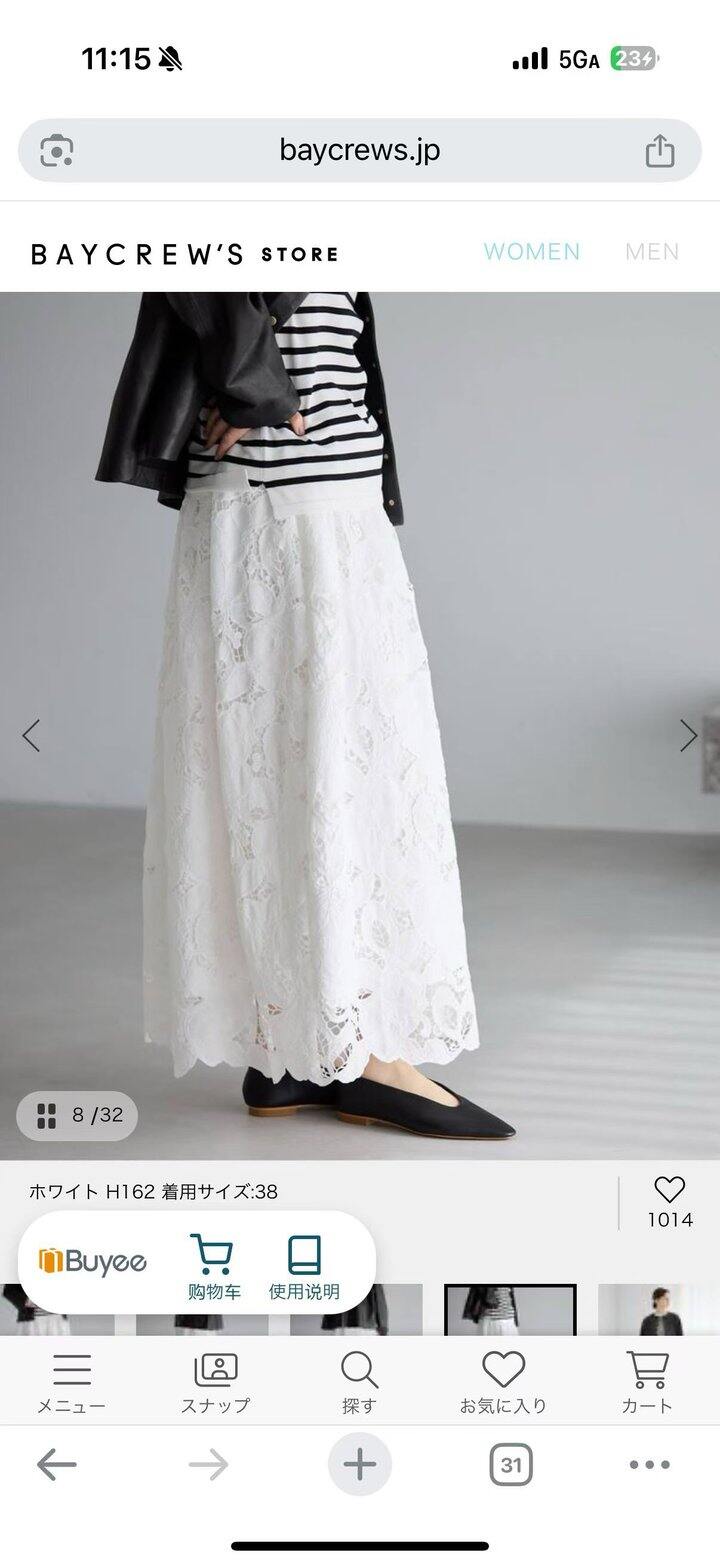The image size is (720, 1565).
Task: Open the camera search icon in the address bar
Action: point(57,151)
